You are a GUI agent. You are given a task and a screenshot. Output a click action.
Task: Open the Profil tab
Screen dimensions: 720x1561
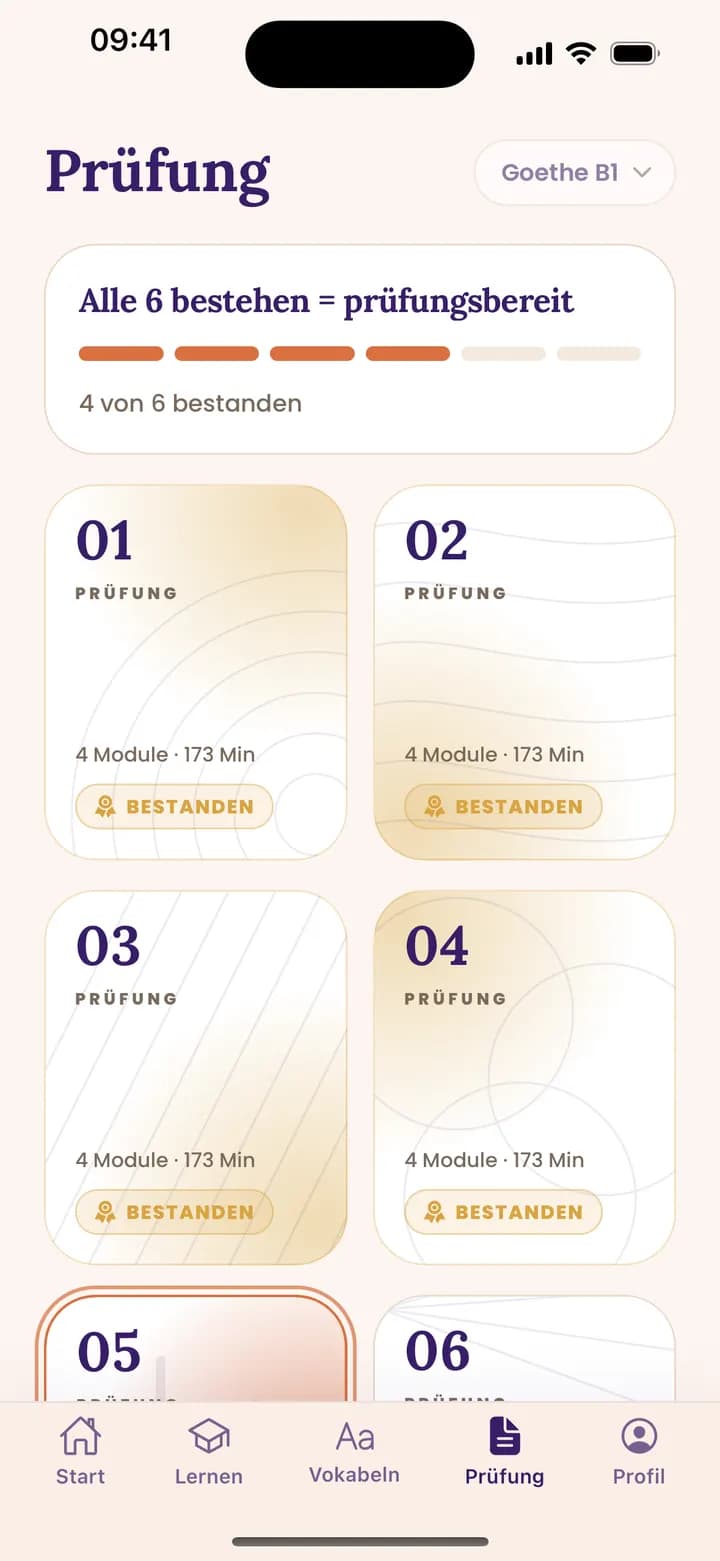pyautogui.click(x=639, y=1451)
